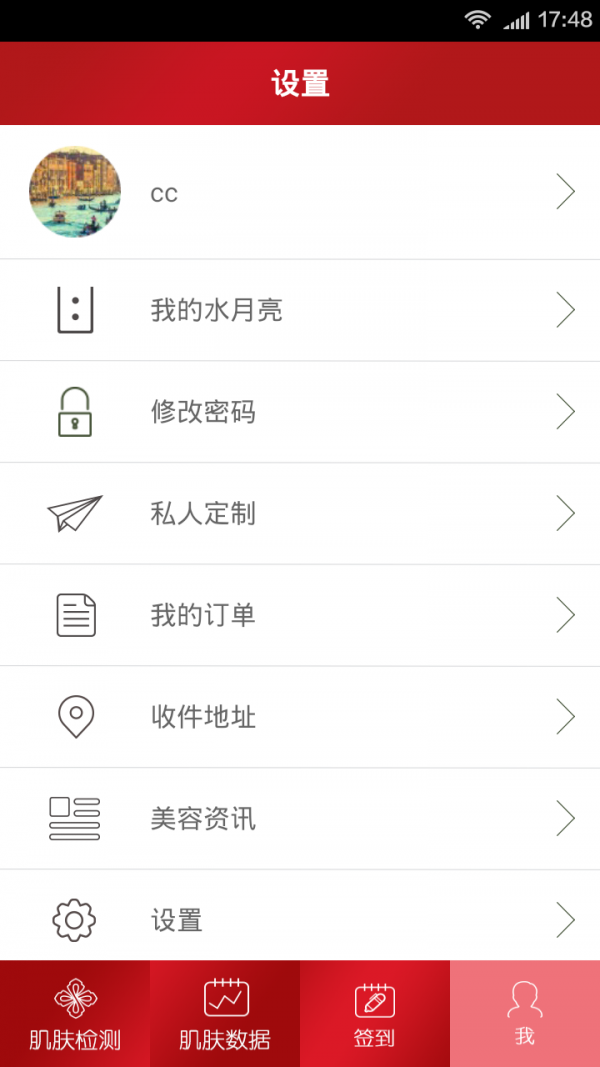
Task: Browse 美容资讯 beauty news
Action: click(300, 819)
